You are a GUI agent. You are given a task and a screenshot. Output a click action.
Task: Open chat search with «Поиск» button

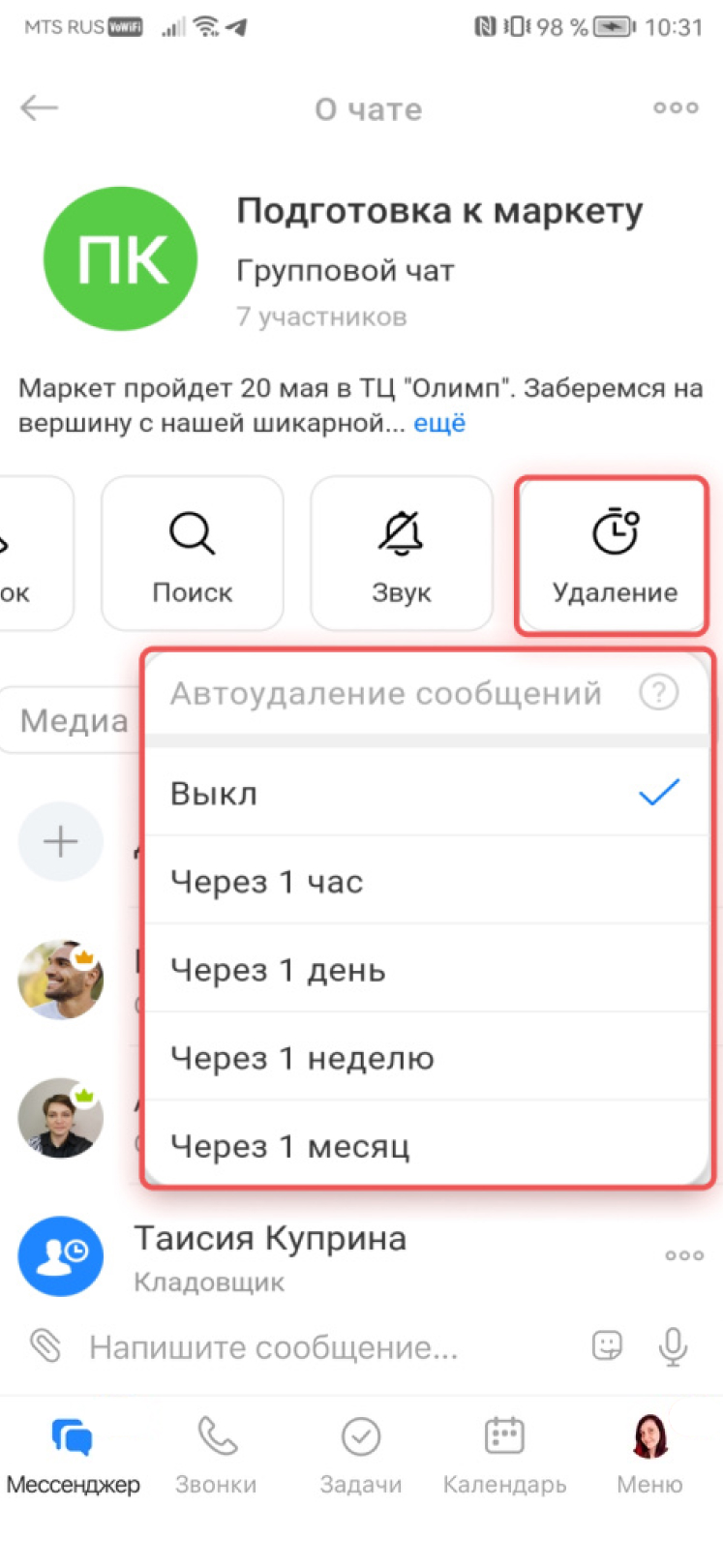coord(192,555)
